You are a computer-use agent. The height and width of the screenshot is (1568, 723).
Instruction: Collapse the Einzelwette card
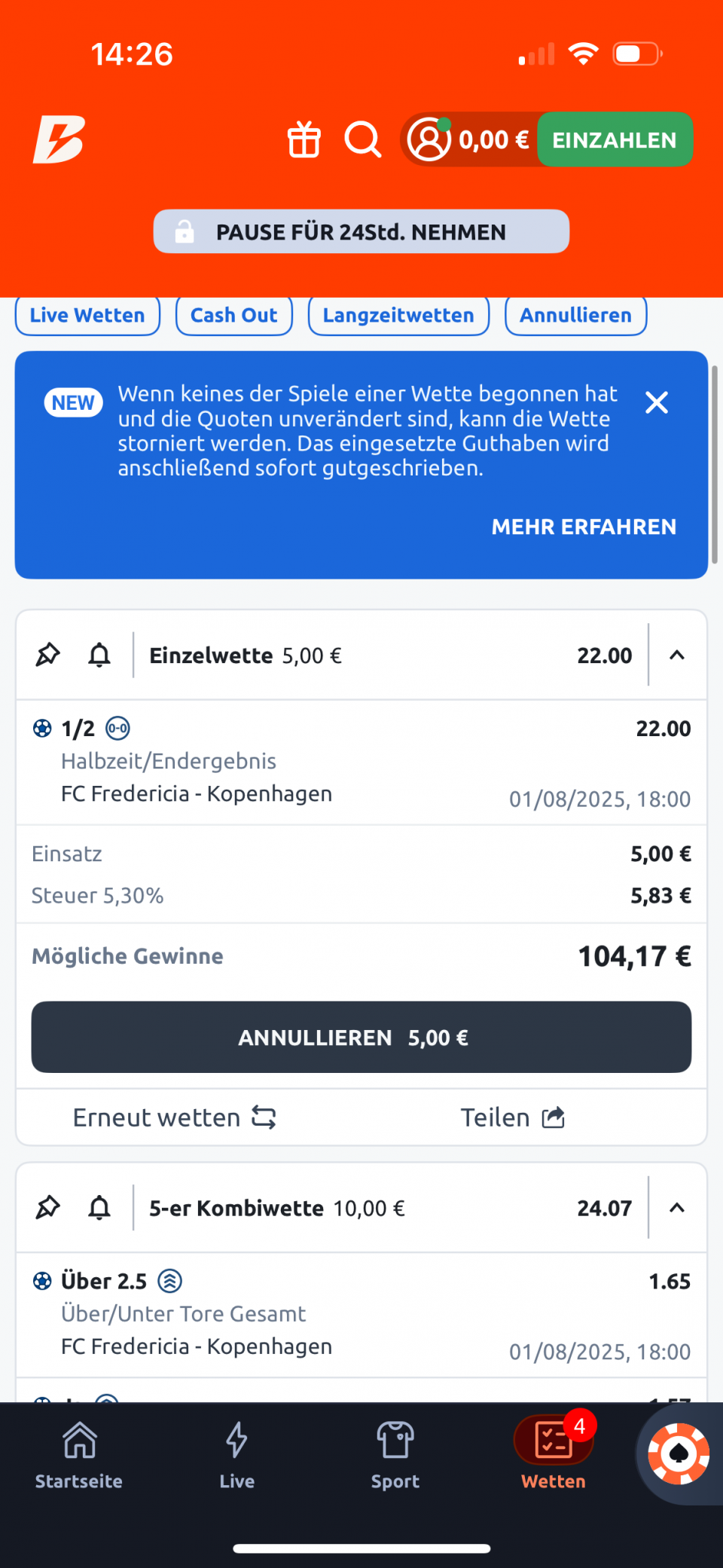tap(677, 655)
